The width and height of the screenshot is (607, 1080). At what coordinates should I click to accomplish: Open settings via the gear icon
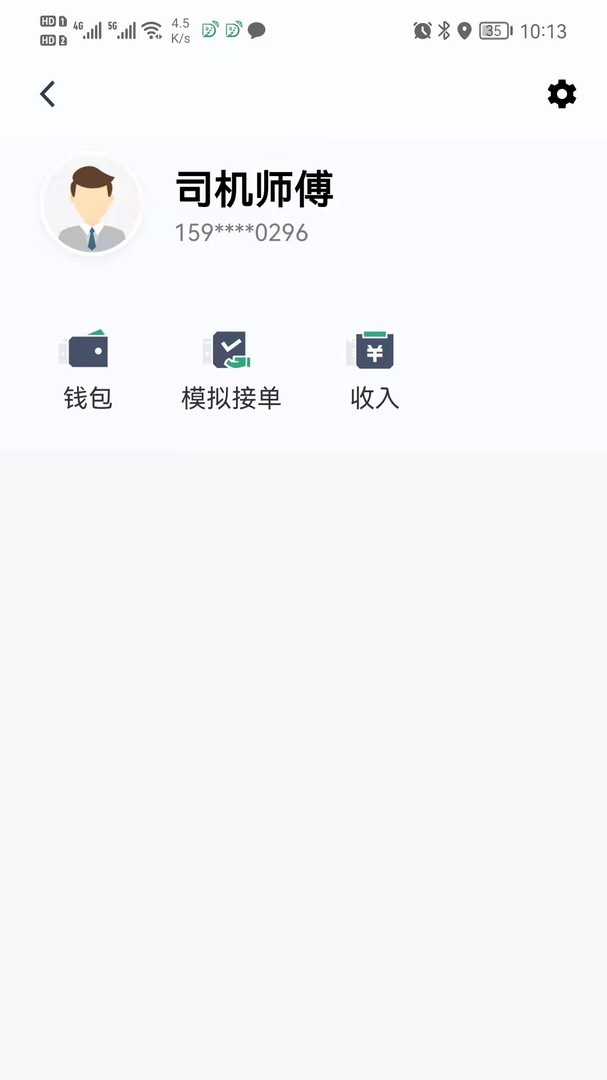click(x=562, y=94)
